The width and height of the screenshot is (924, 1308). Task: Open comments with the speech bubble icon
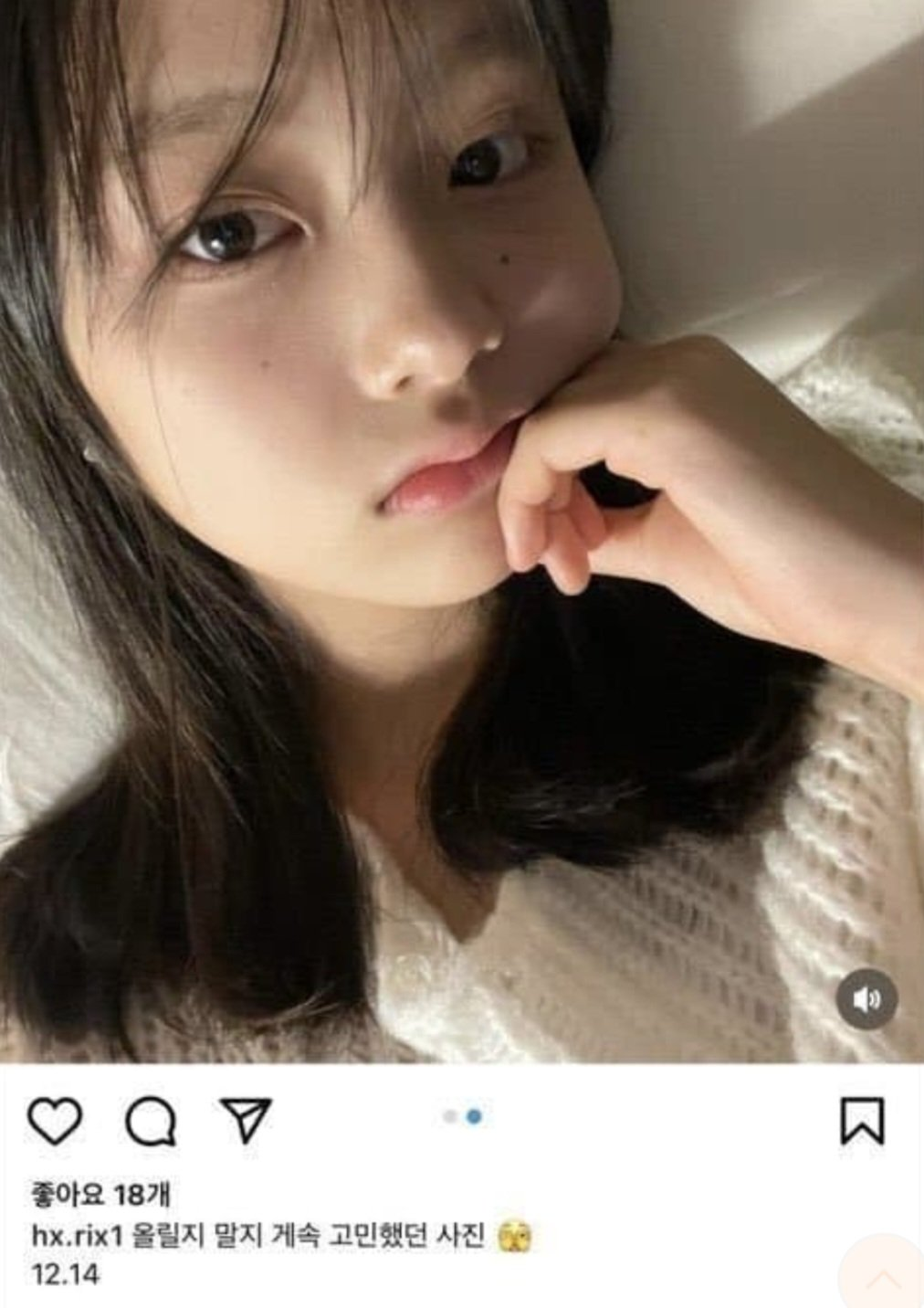coord(151,1121)
